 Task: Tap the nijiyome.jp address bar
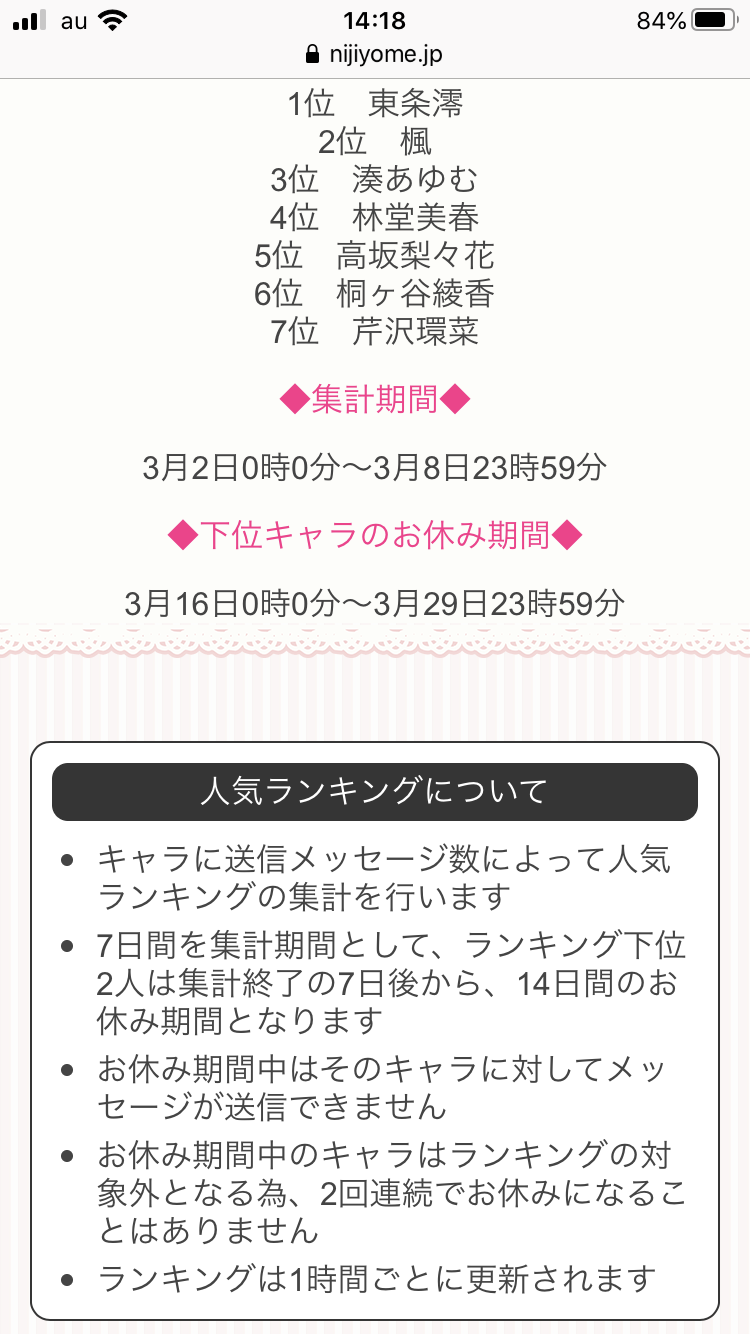[x=375, y=54]
